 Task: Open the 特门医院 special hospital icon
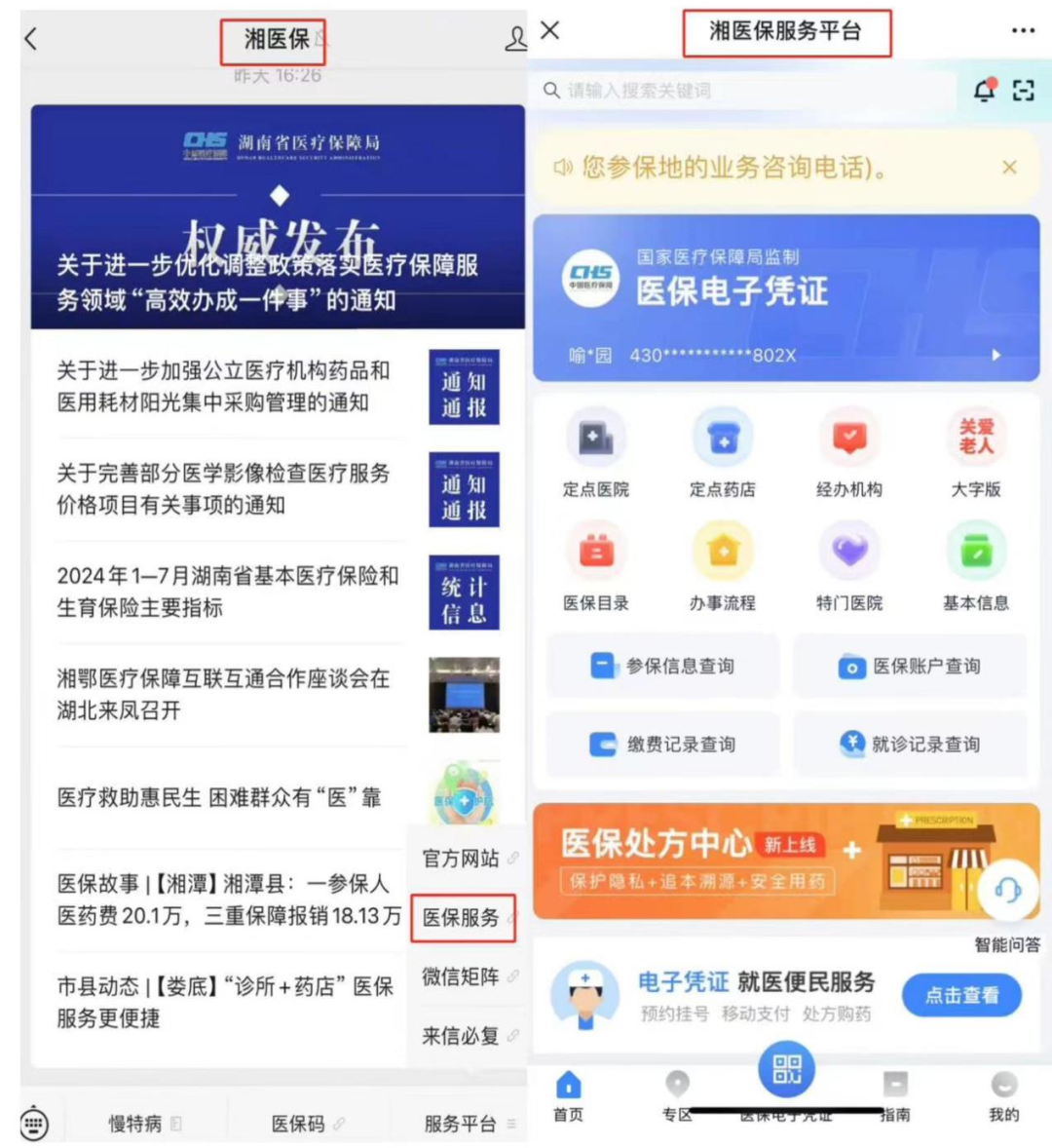[850, 552]
